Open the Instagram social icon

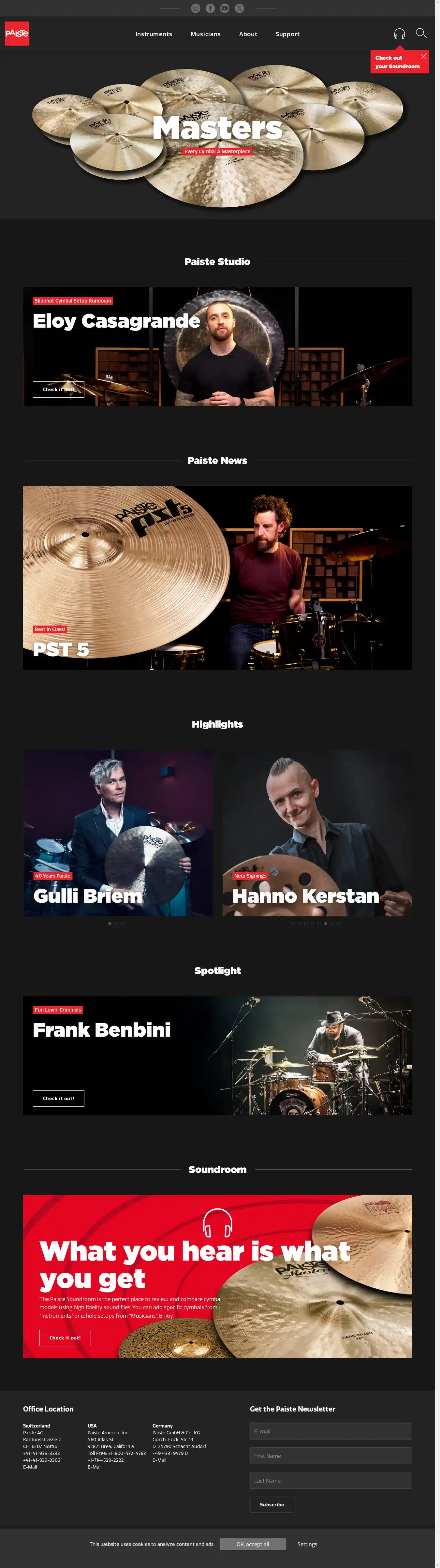tap(195, 8)
